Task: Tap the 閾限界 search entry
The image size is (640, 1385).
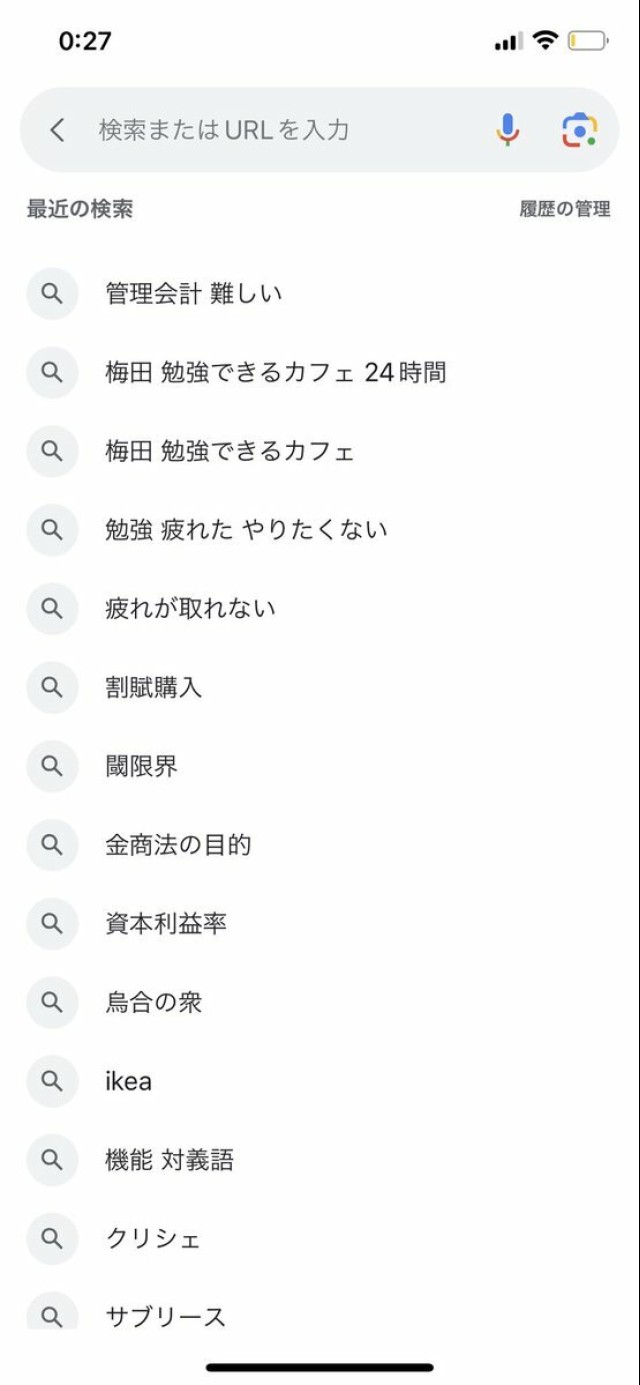Action: click(x=320, y=767)
